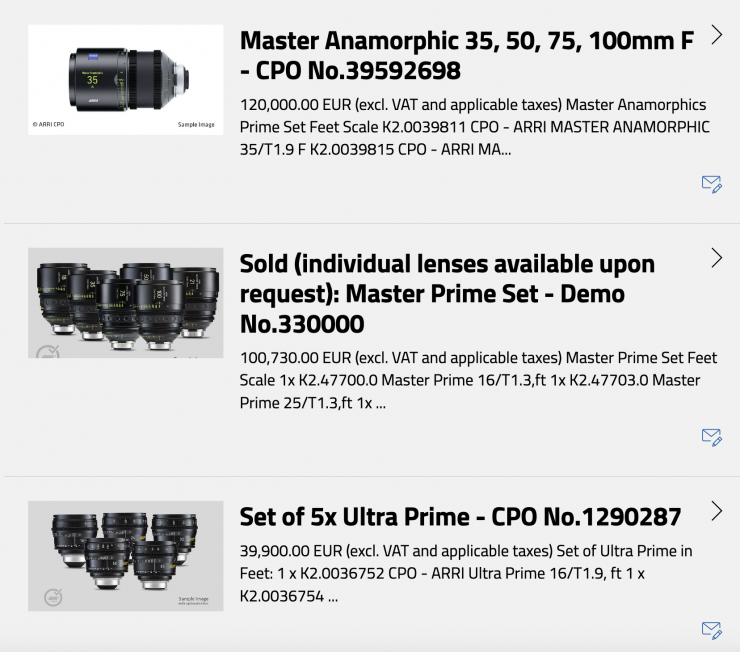Send inquiry email for Master Prime Set

pos(712,437)
